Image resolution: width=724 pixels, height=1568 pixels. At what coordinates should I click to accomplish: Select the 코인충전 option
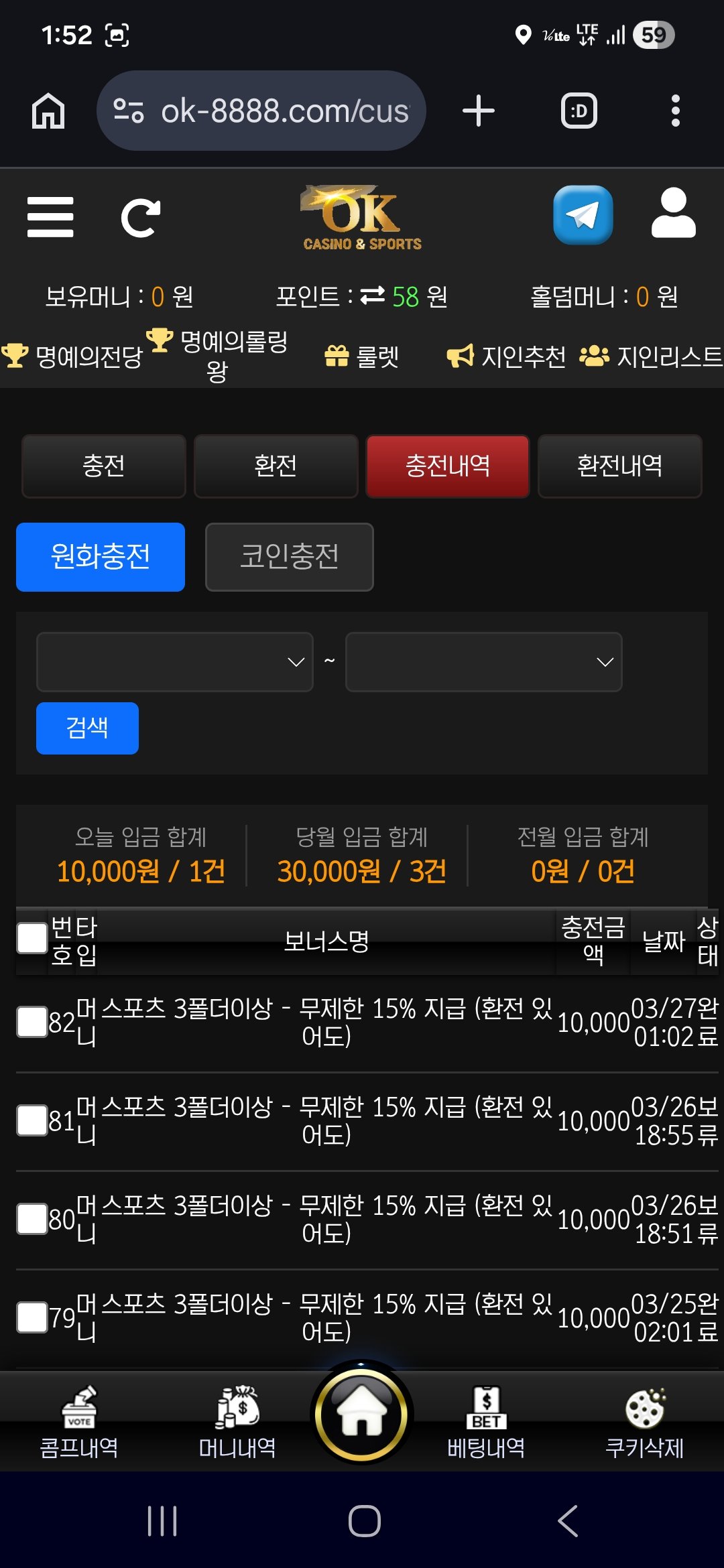(289, 557)
